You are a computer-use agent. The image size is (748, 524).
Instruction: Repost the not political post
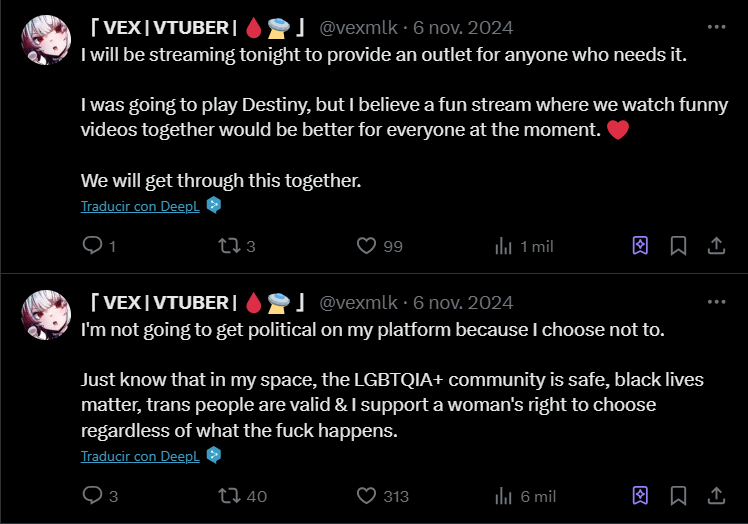pos(229,495)
